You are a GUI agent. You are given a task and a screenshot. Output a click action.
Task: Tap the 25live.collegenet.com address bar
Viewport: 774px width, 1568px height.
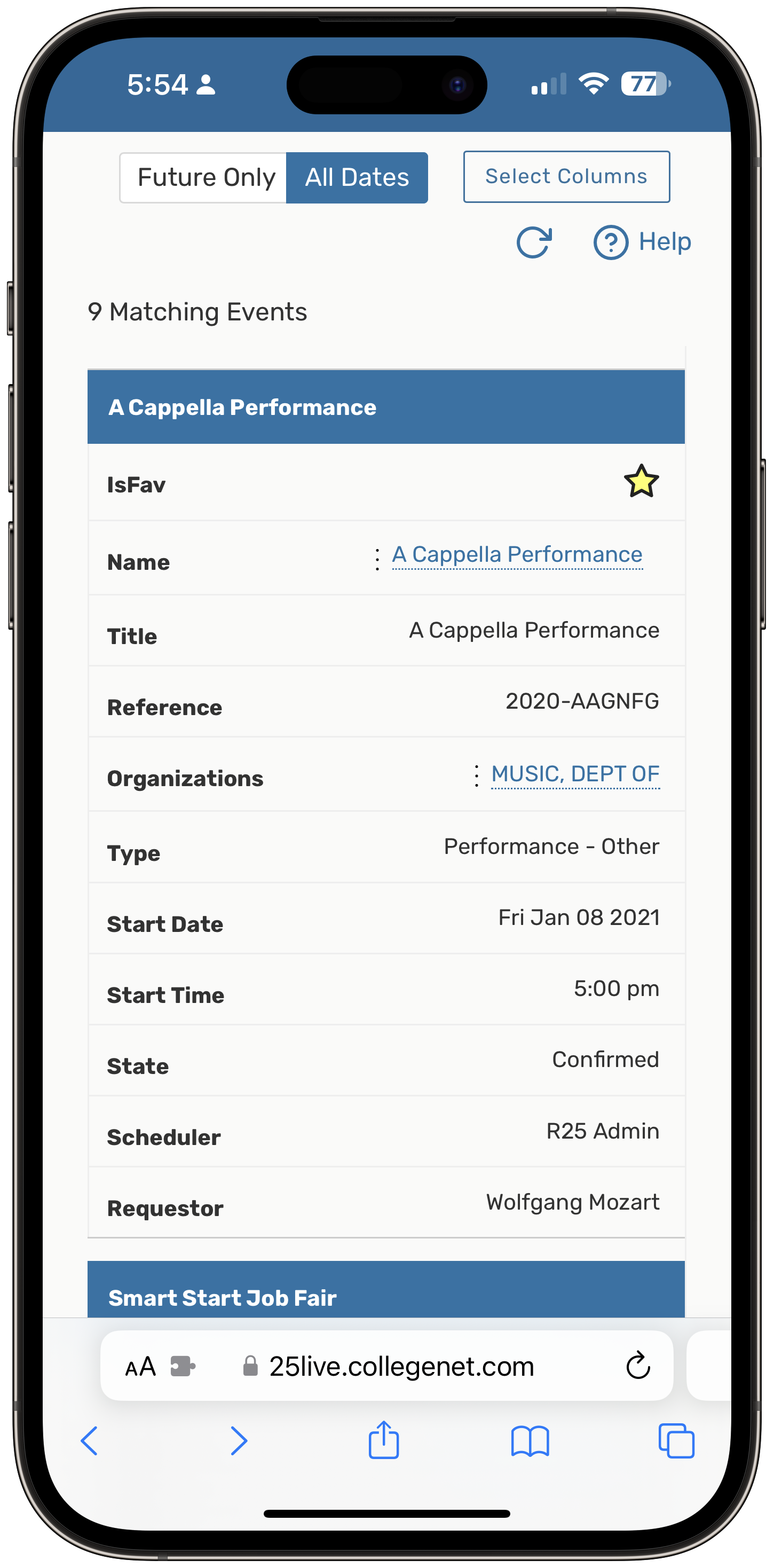click(401, 1367)
